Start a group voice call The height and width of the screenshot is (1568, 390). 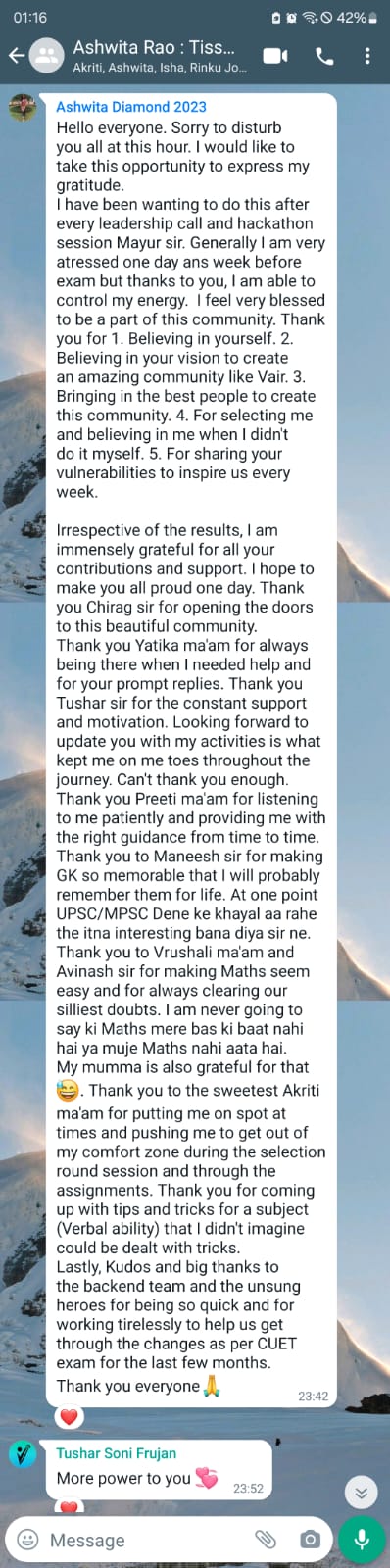324,56
